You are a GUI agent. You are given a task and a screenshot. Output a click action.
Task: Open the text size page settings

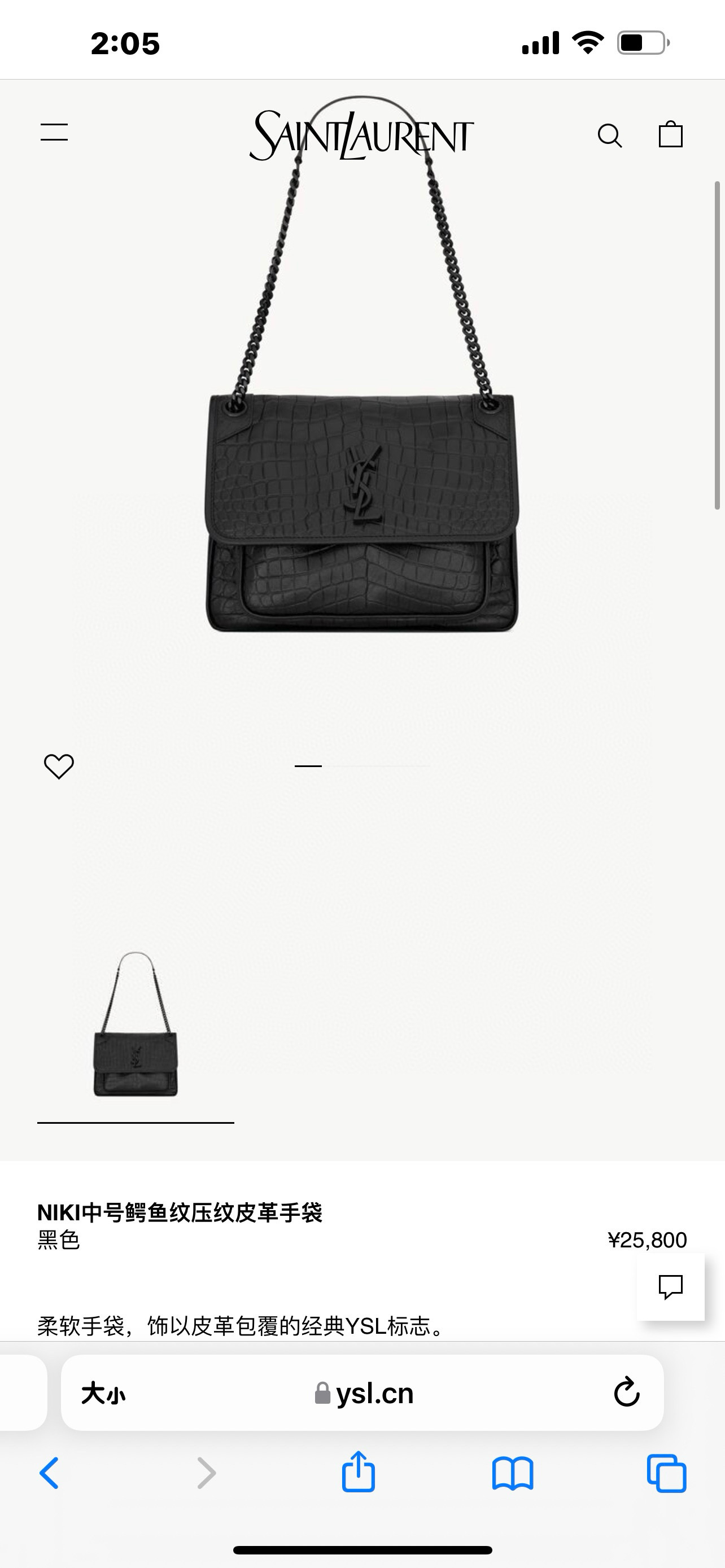coord(103,1393)
